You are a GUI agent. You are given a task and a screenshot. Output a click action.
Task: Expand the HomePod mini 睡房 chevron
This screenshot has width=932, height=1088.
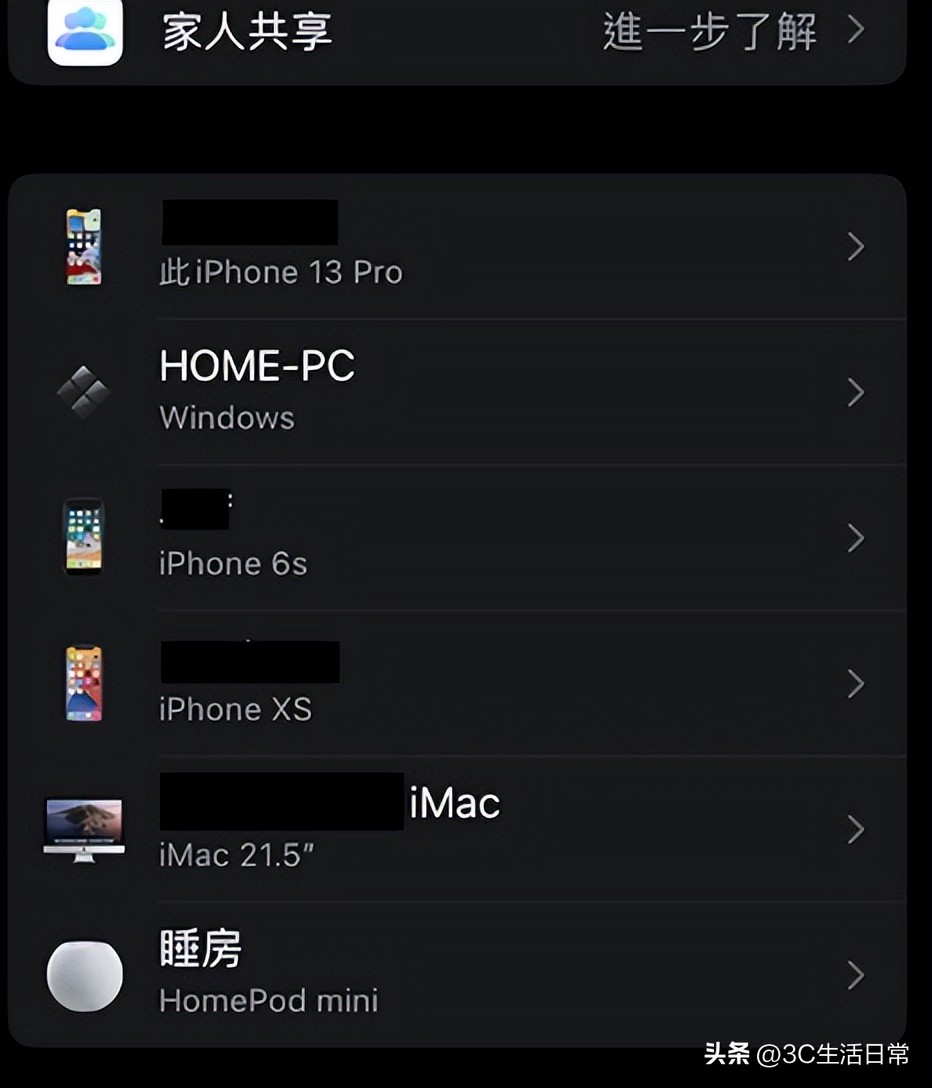(x=857, y=974)
